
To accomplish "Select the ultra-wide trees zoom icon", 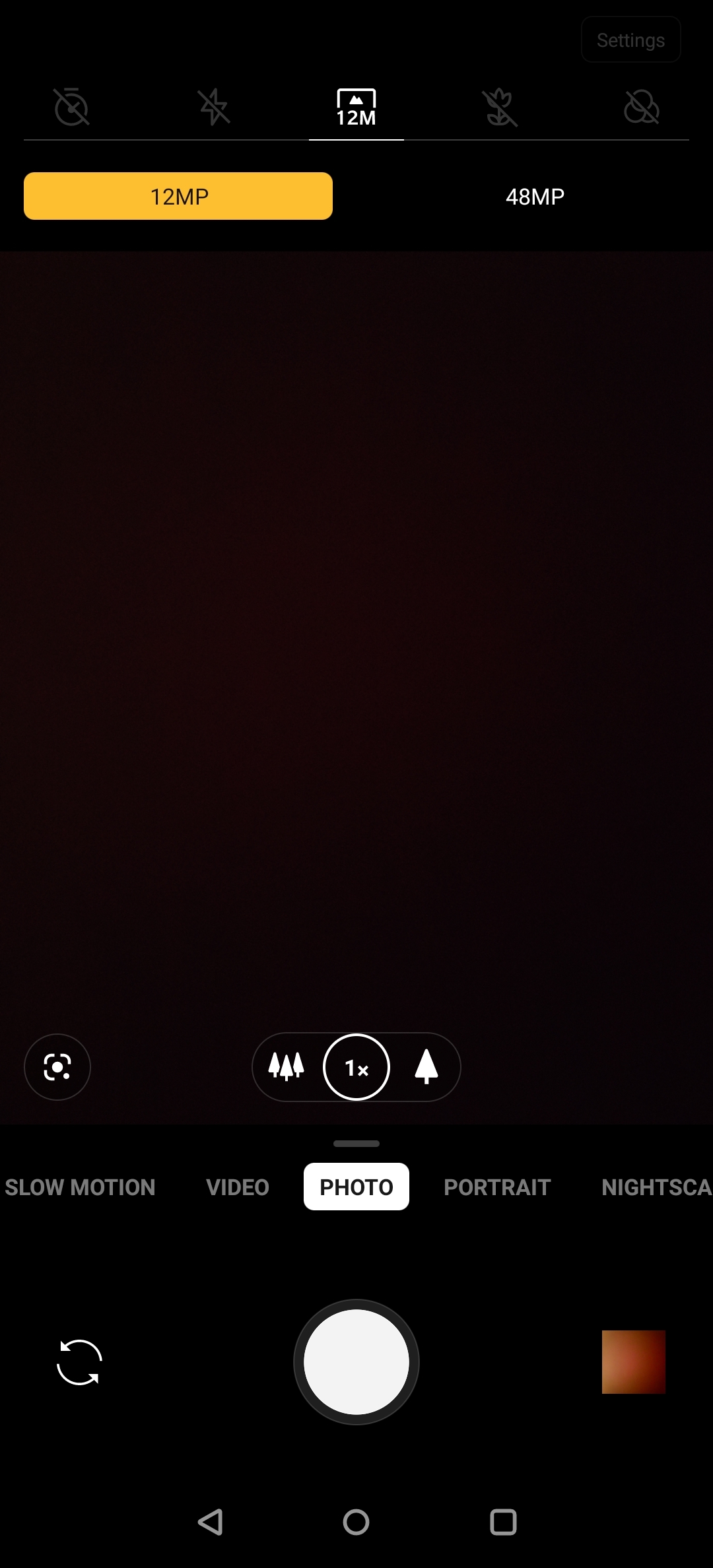I will tap(287, 1067).
